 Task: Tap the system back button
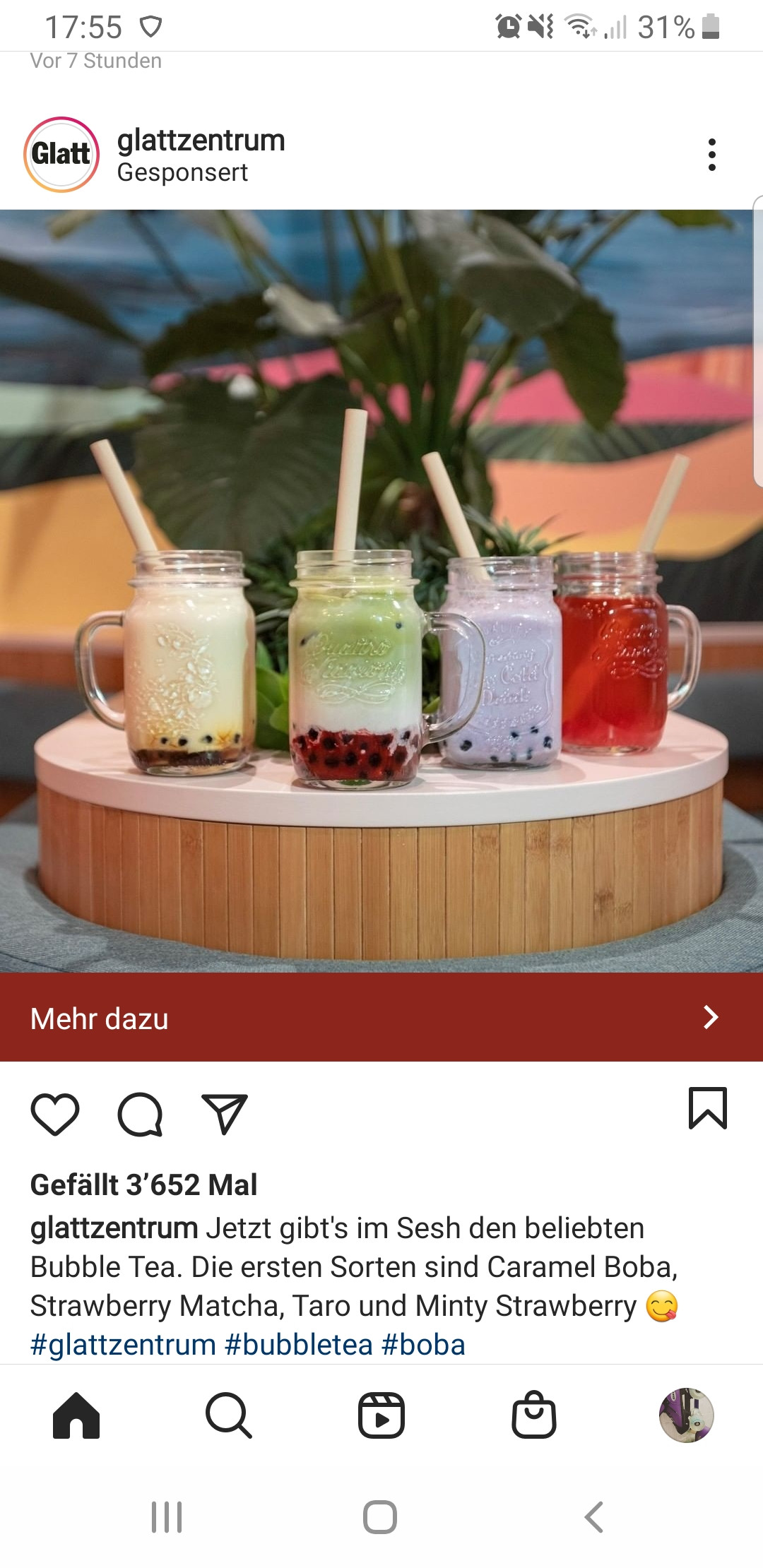point(594,1516)
